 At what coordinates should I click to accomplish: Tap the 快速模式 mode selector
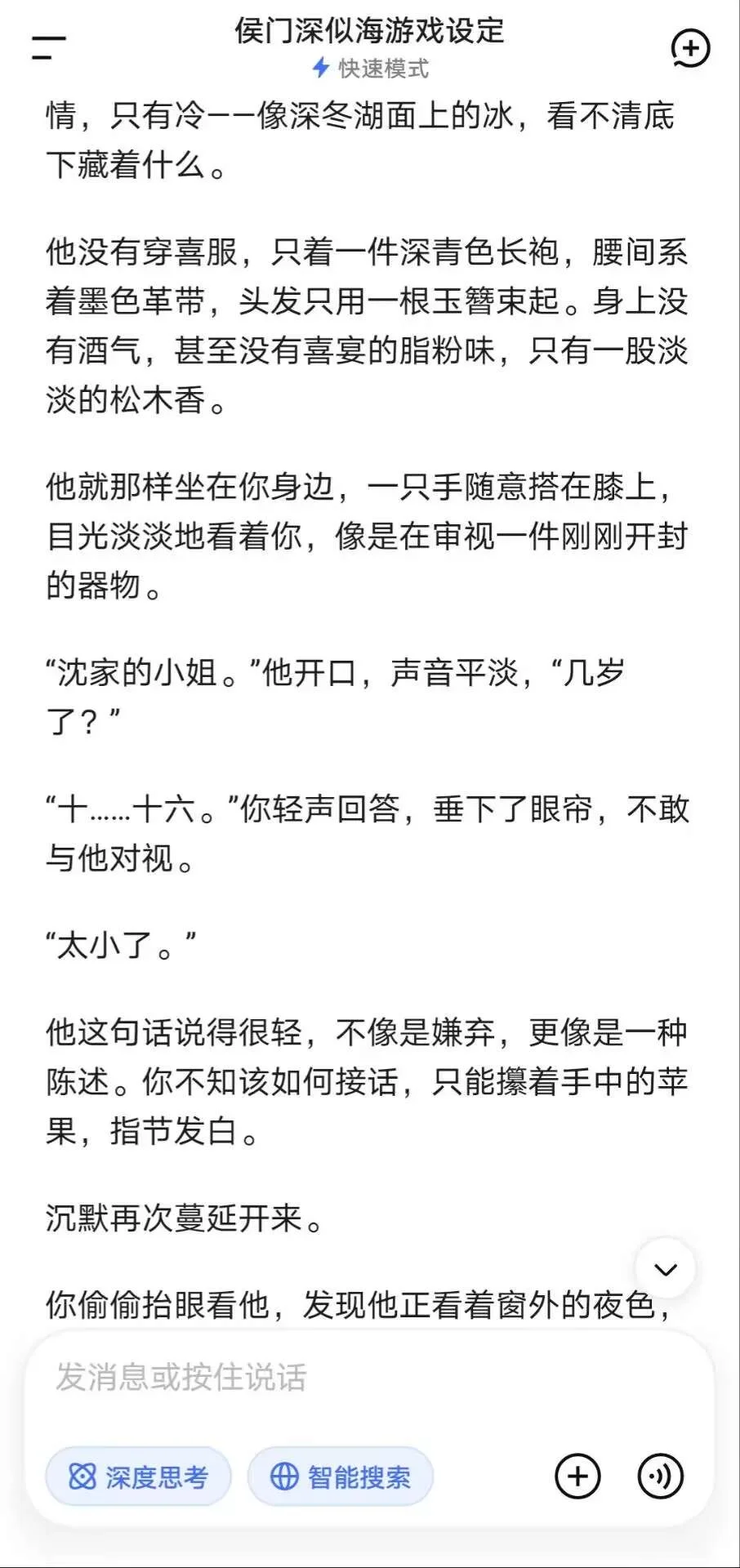point(370,69)
